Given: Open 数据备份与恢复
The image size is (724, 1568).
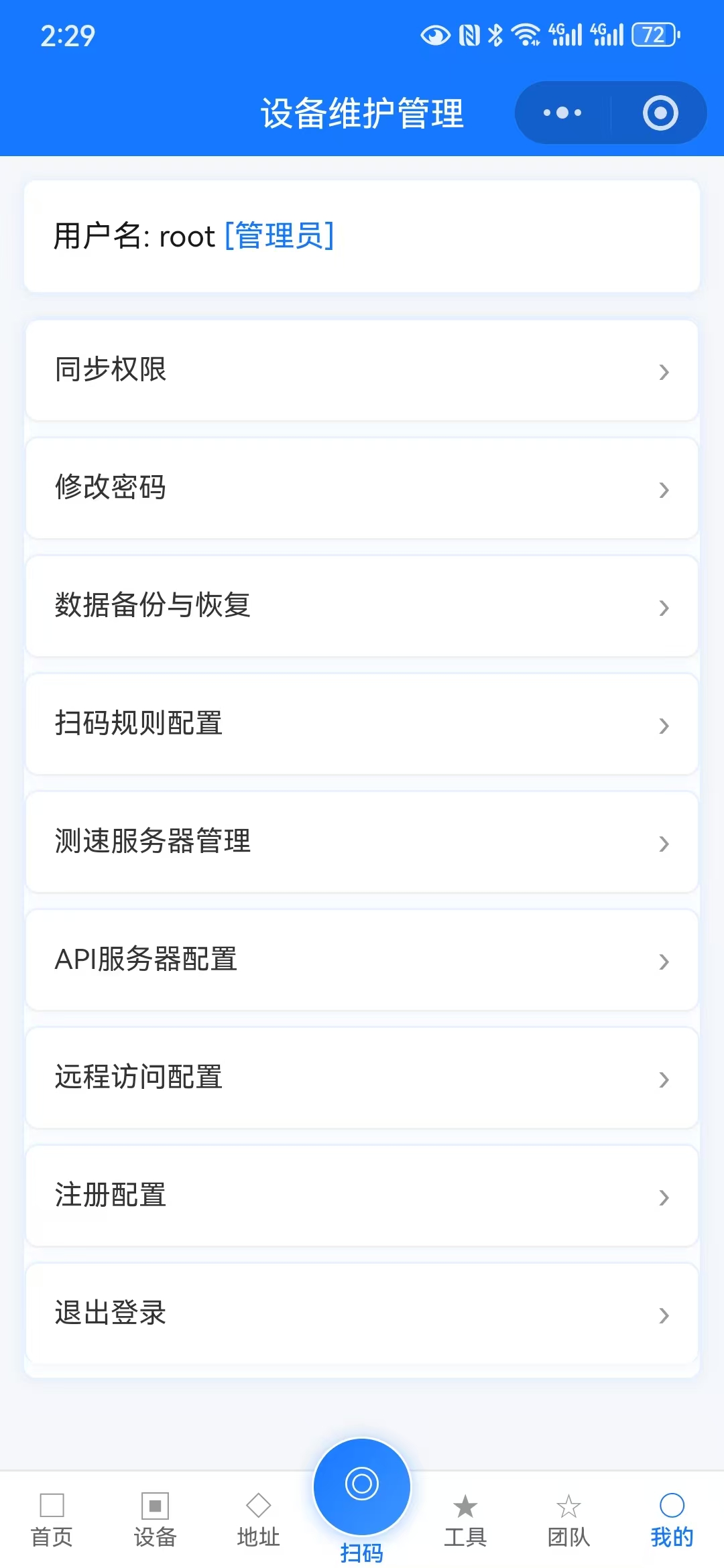Looking at the screenshot, I should tap(362, 606).
